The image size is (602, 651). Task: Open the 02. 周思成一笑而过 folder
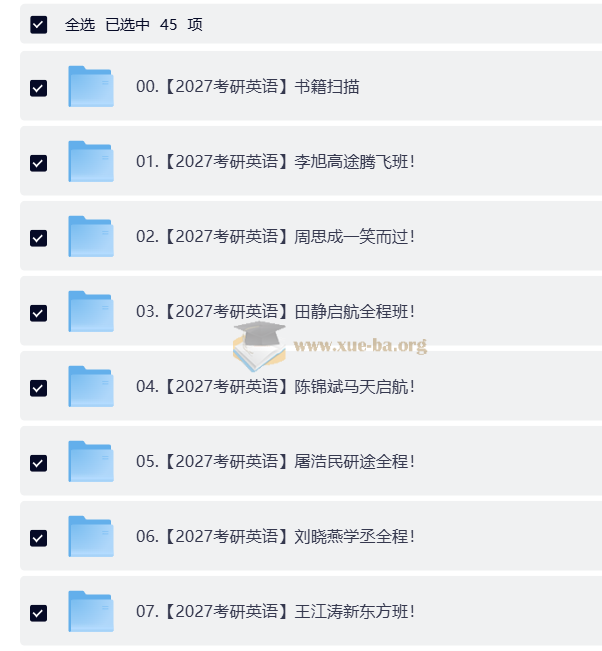274,237
